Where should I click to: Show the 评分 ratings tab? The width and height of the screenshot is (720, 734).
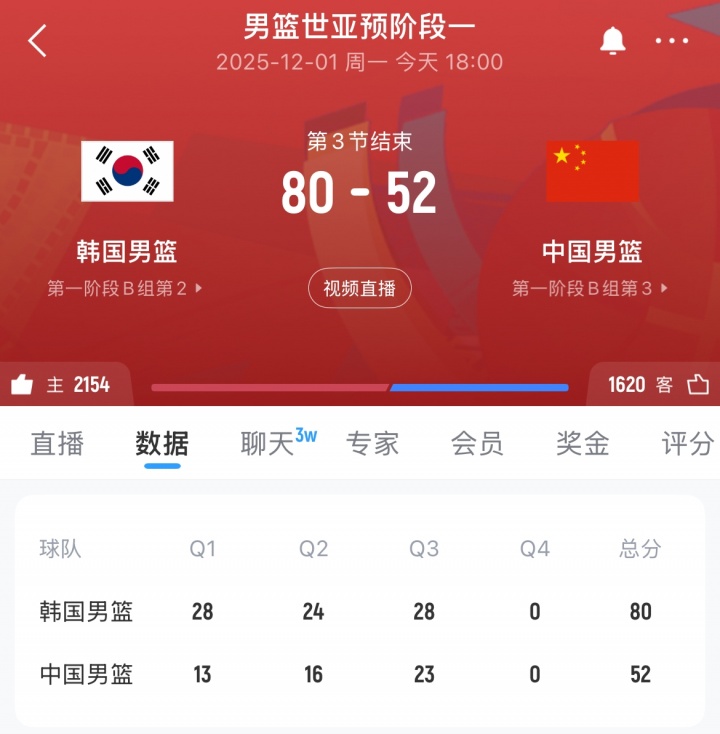pyautogui.click(x=687, y=444)
